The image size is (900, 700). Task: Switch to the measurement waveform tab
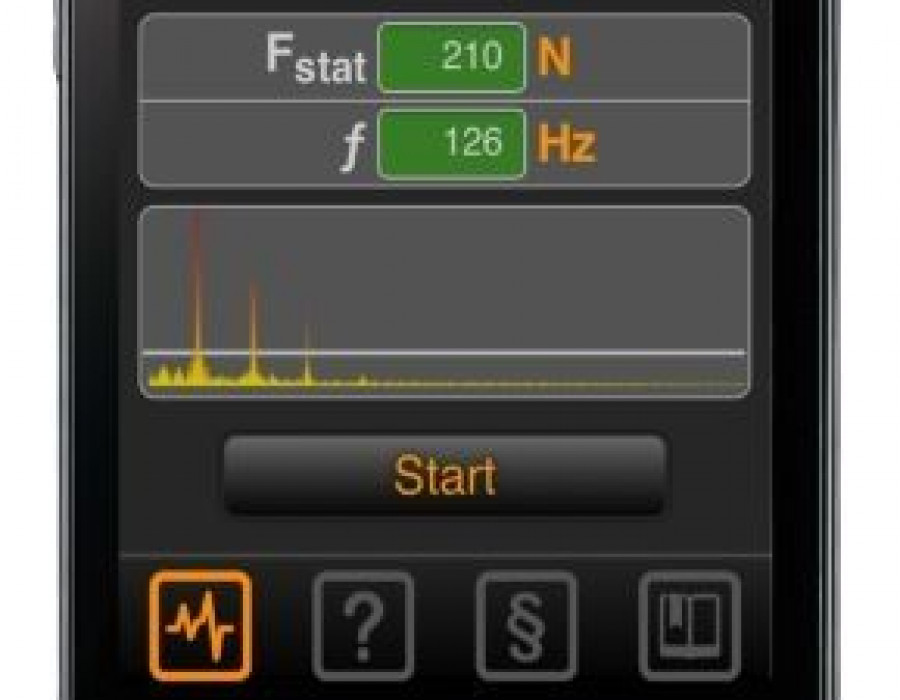200,625
